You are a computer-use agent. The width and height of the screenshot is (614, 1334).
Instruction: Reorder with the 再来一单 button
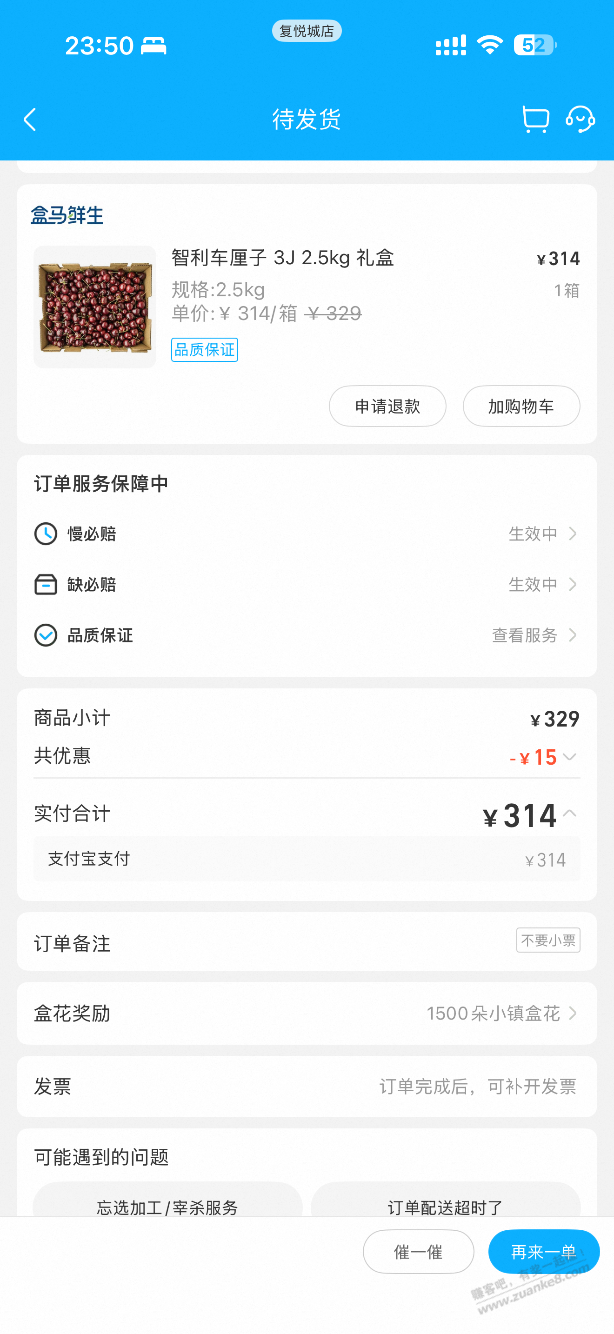click(543, 1252)
